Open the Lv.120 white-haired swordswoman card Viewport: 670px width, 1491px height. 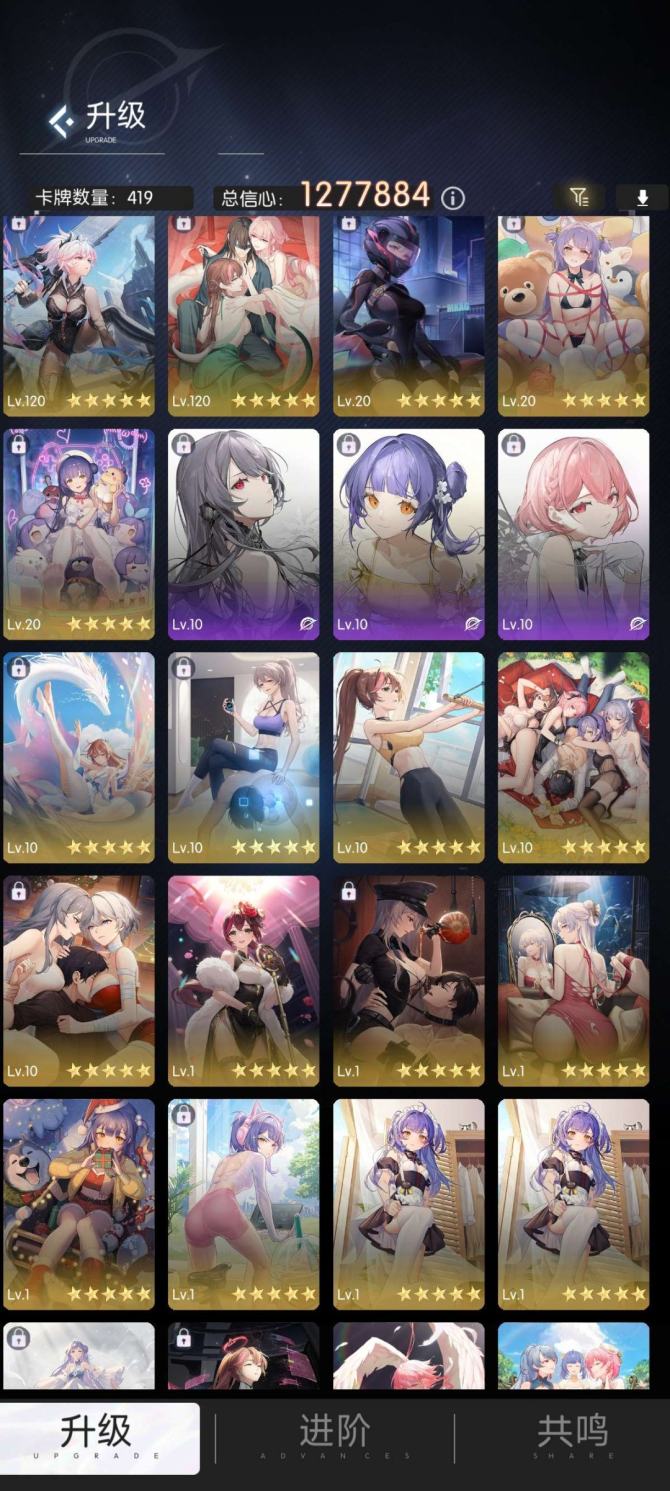click(79, 315)
